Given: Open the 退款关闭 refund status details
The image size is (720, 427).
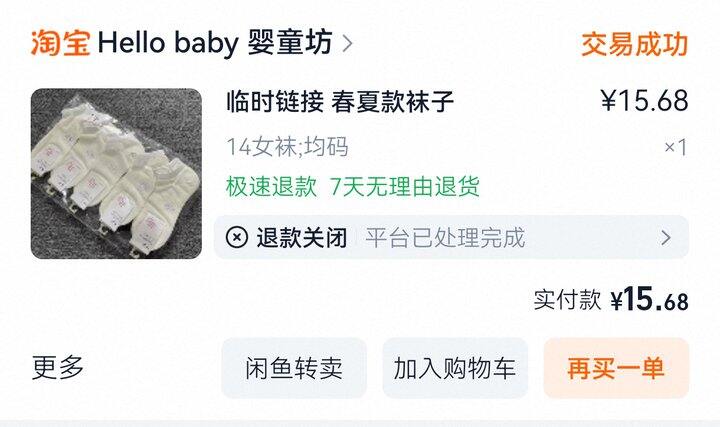Looking at the screenshot, I should [x=451, y=237].
